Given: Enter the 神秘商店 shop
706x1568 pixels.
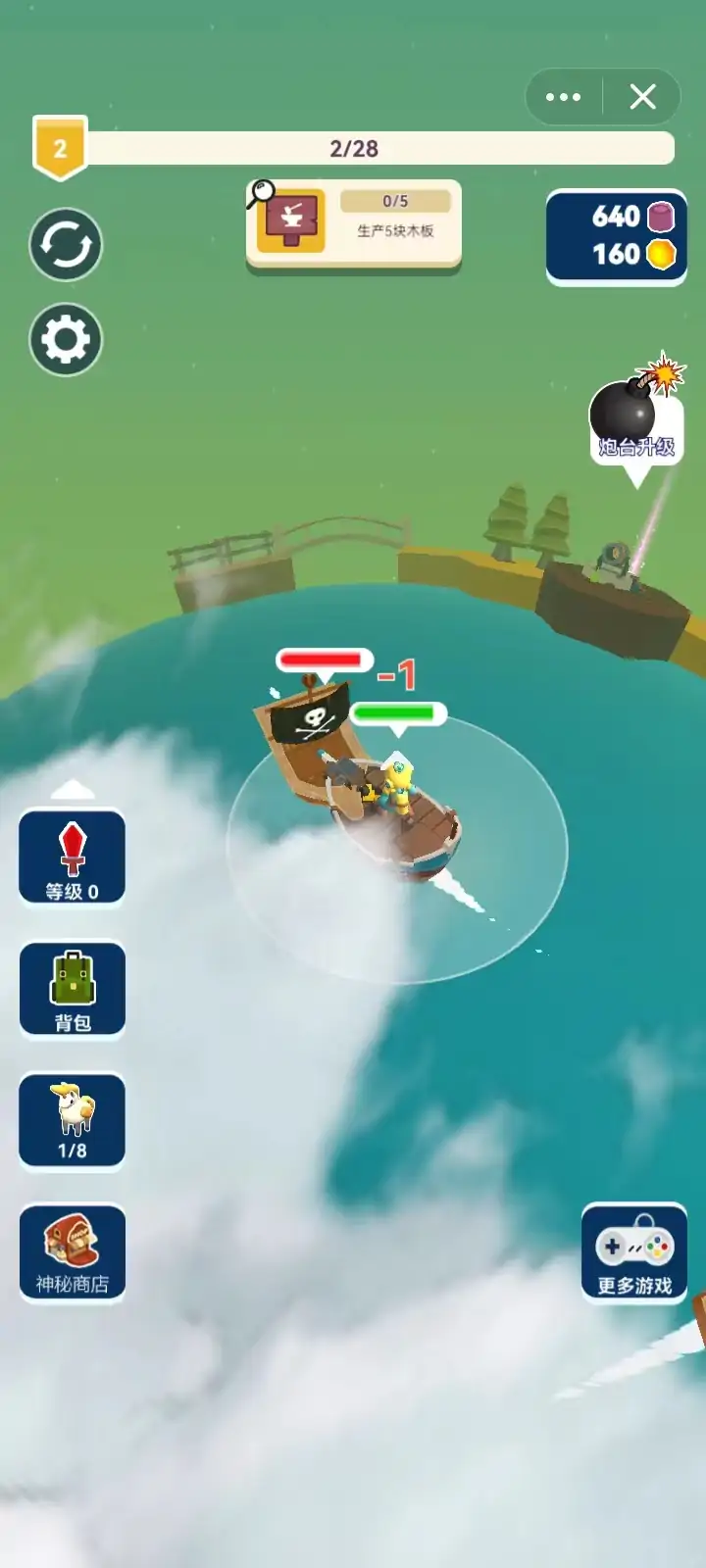Looking at the screenshot, I should (x=73, y=1252).
